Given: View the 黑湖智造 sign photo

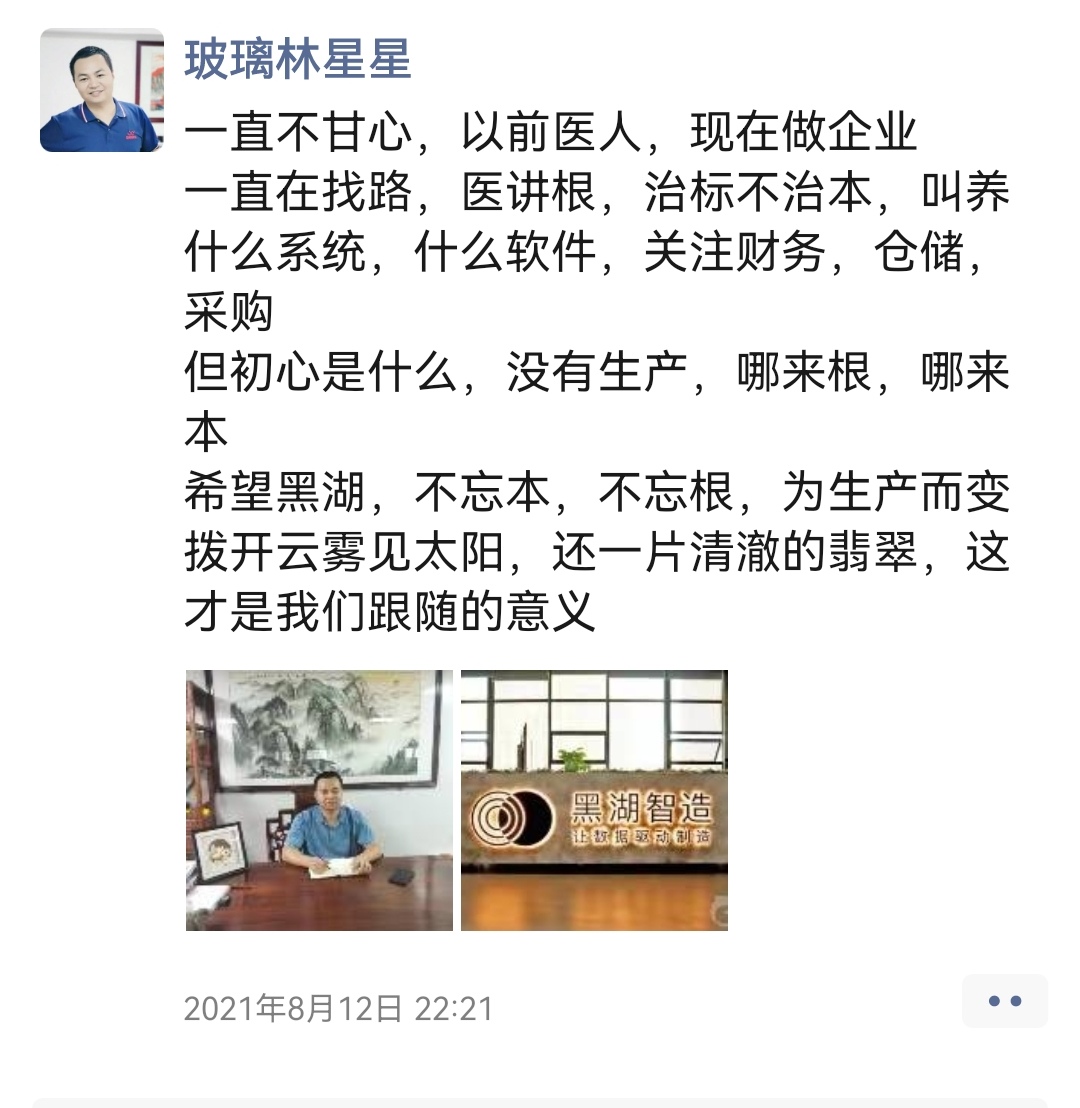Looking at the screenshot, I should (x=594, y=800).
